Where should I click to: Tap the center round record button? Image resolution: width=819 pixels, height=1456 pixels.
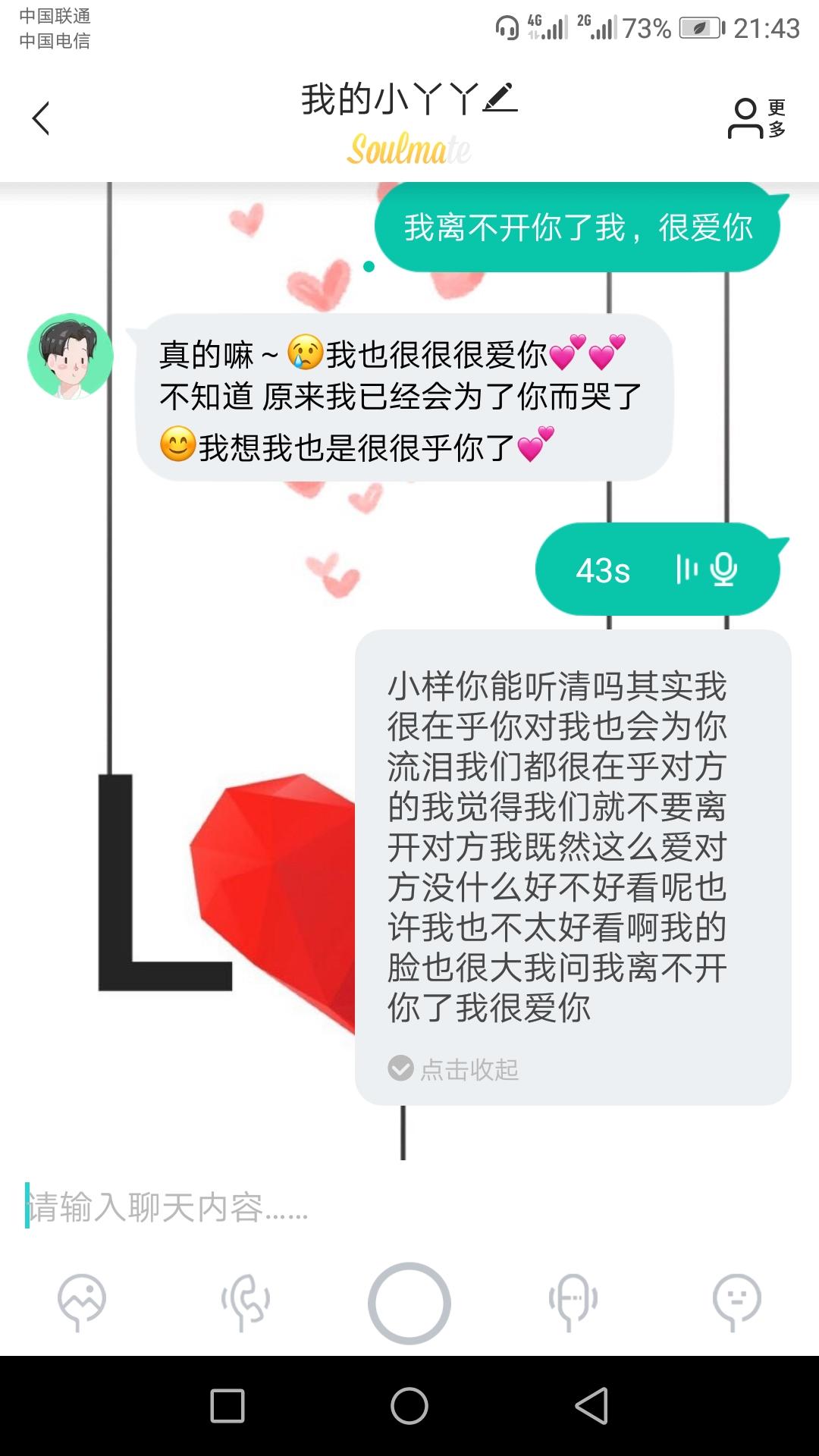409,1303
